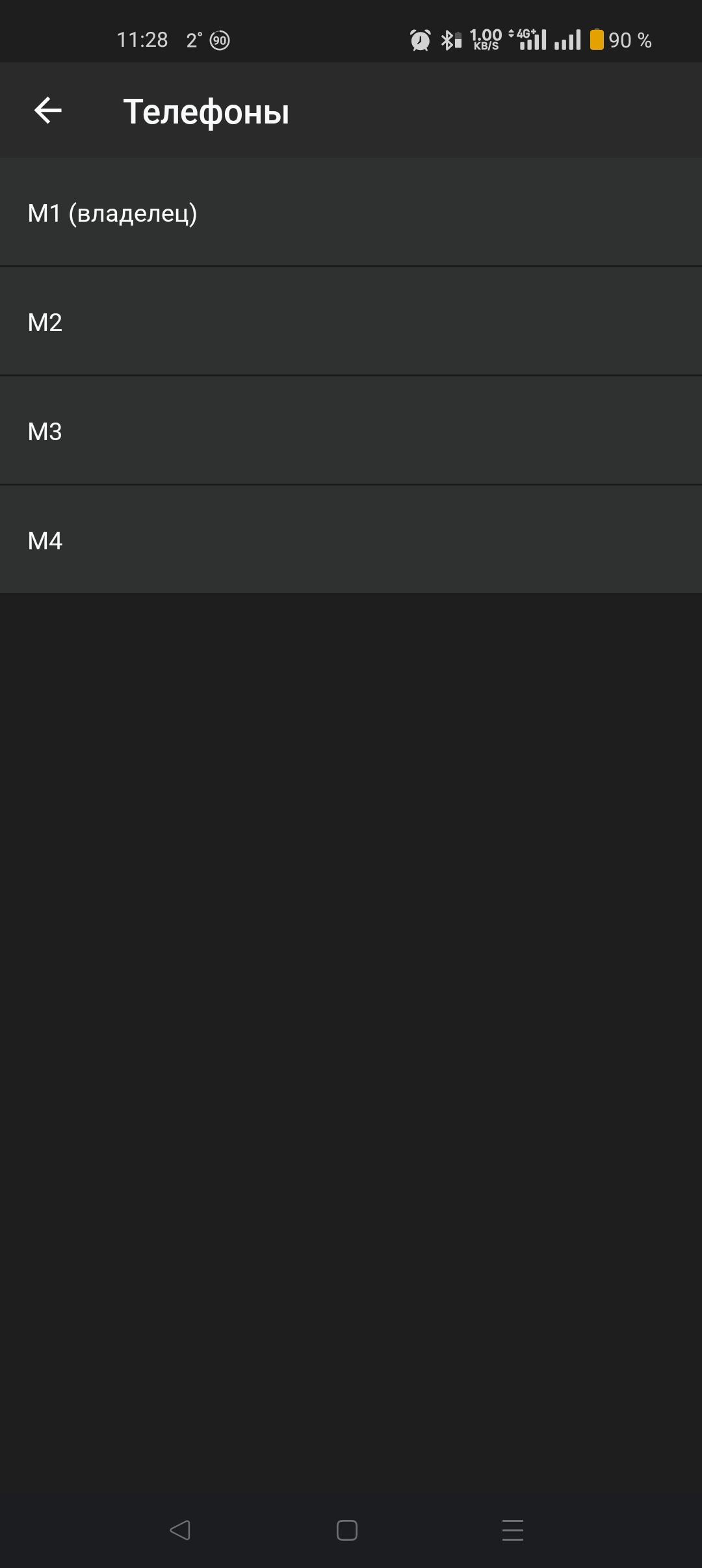
Task: Show recent apps from navigation bar
Action: 513,1530
